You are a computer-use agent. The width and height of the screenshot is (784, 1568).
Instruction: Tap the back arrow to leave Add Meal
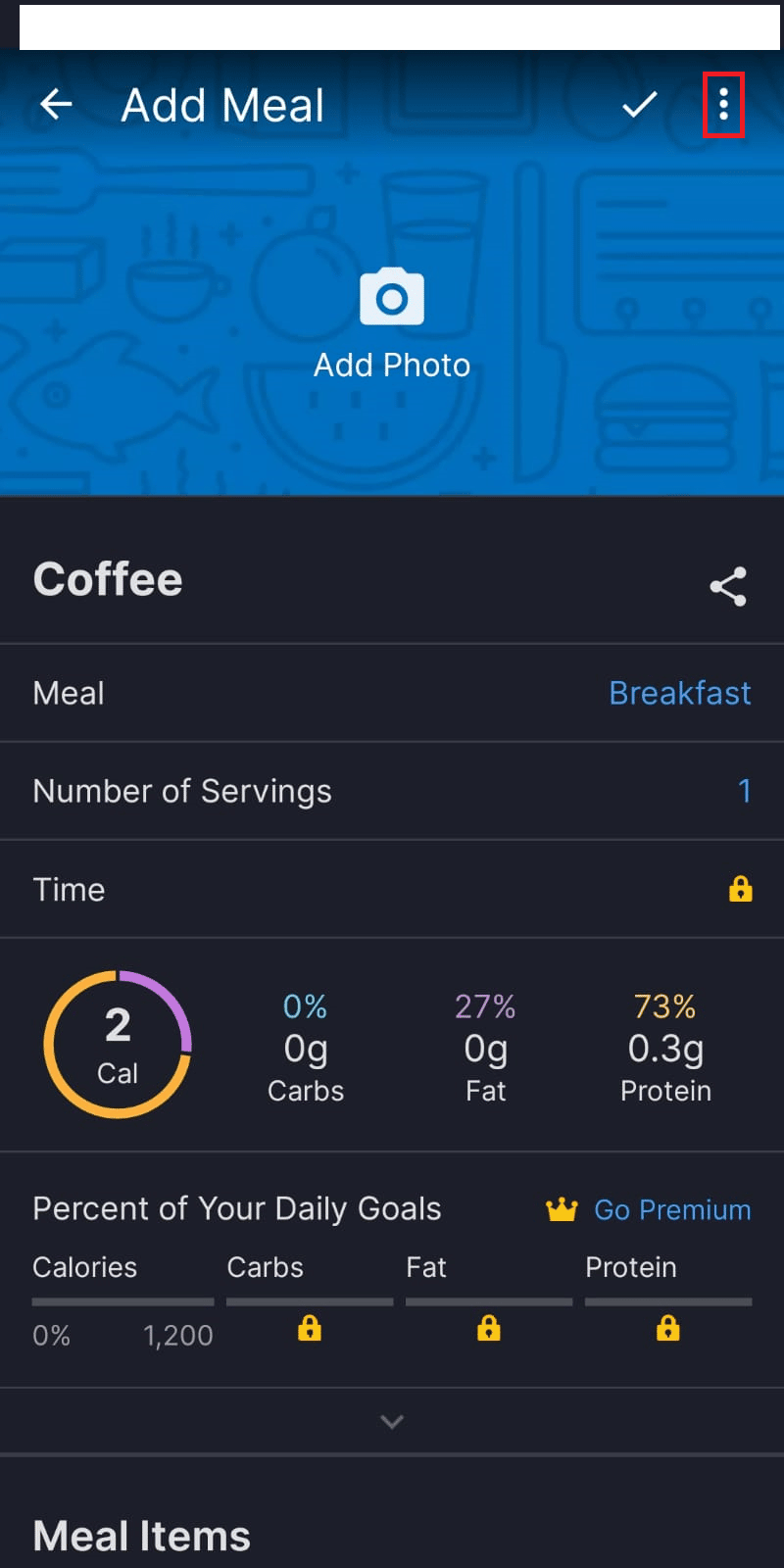(x=56, y=105)
